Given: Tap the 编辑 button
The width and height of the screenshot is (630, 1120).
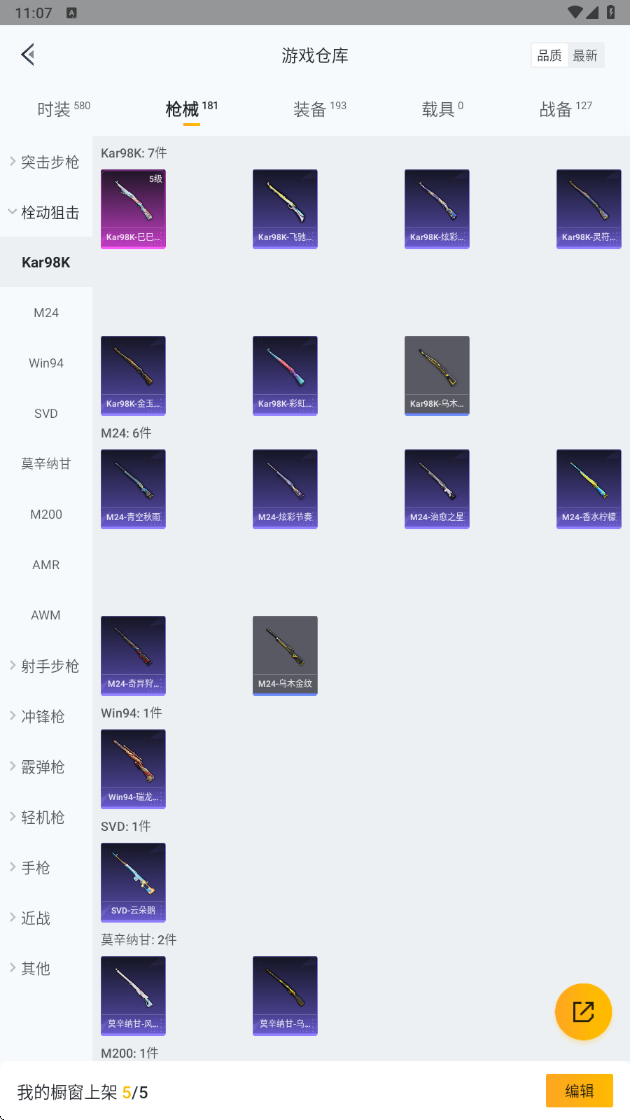Looking at the screenshot, I should (x=579, y=1091).
